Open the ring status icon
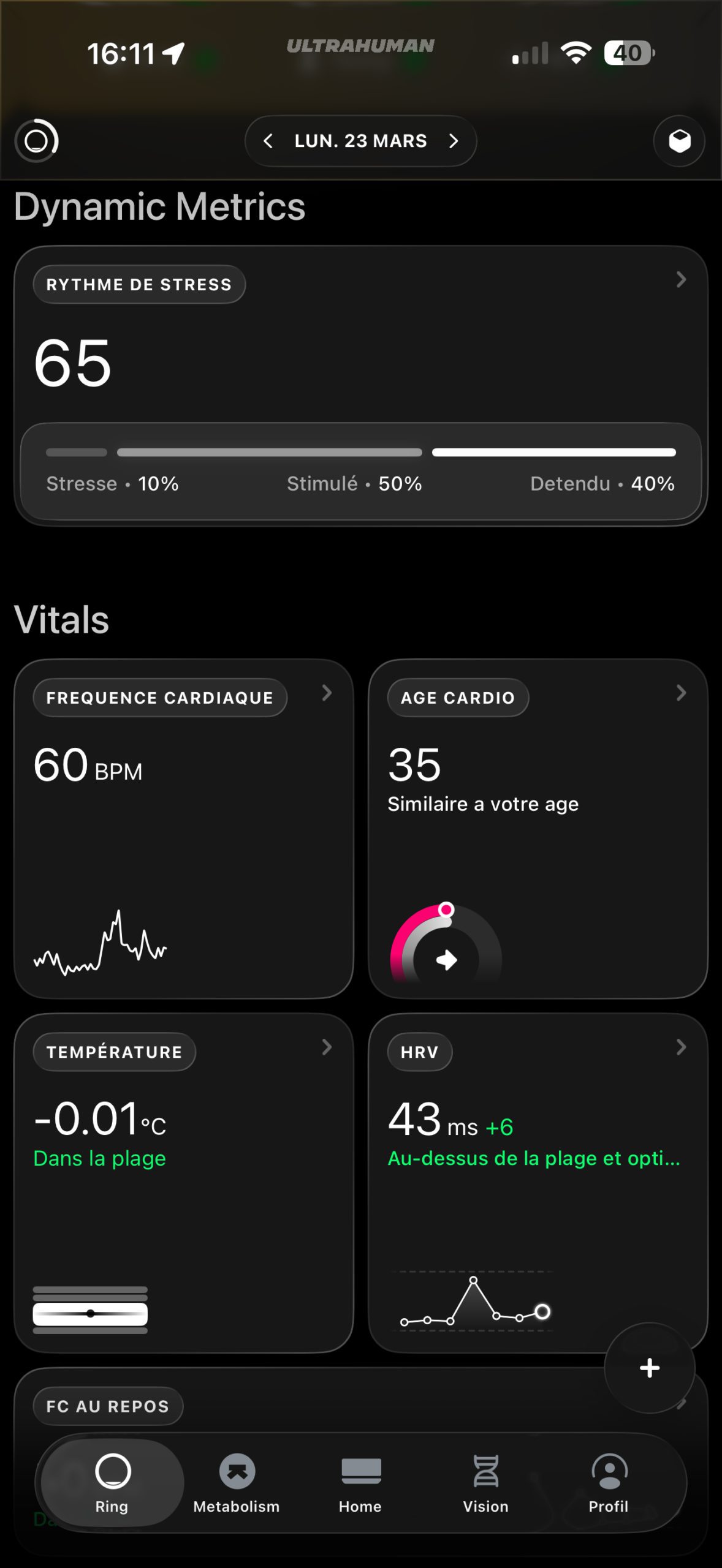 [37, 141]
